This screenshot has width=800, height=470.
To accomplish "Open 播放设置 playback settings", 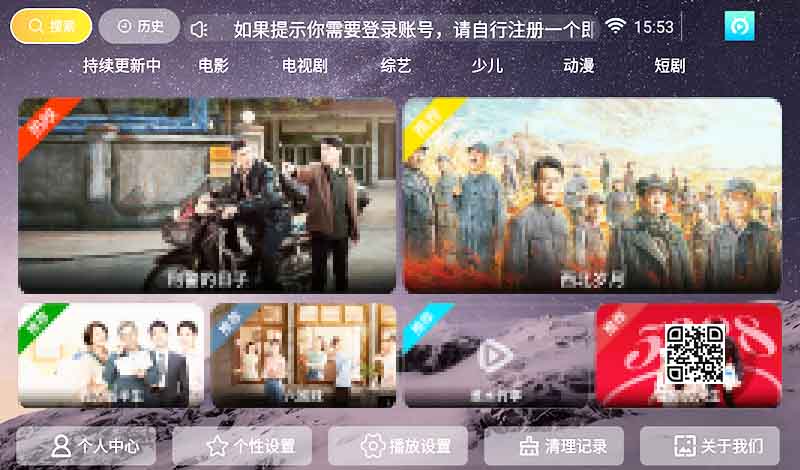I will [x=398, y=446].
